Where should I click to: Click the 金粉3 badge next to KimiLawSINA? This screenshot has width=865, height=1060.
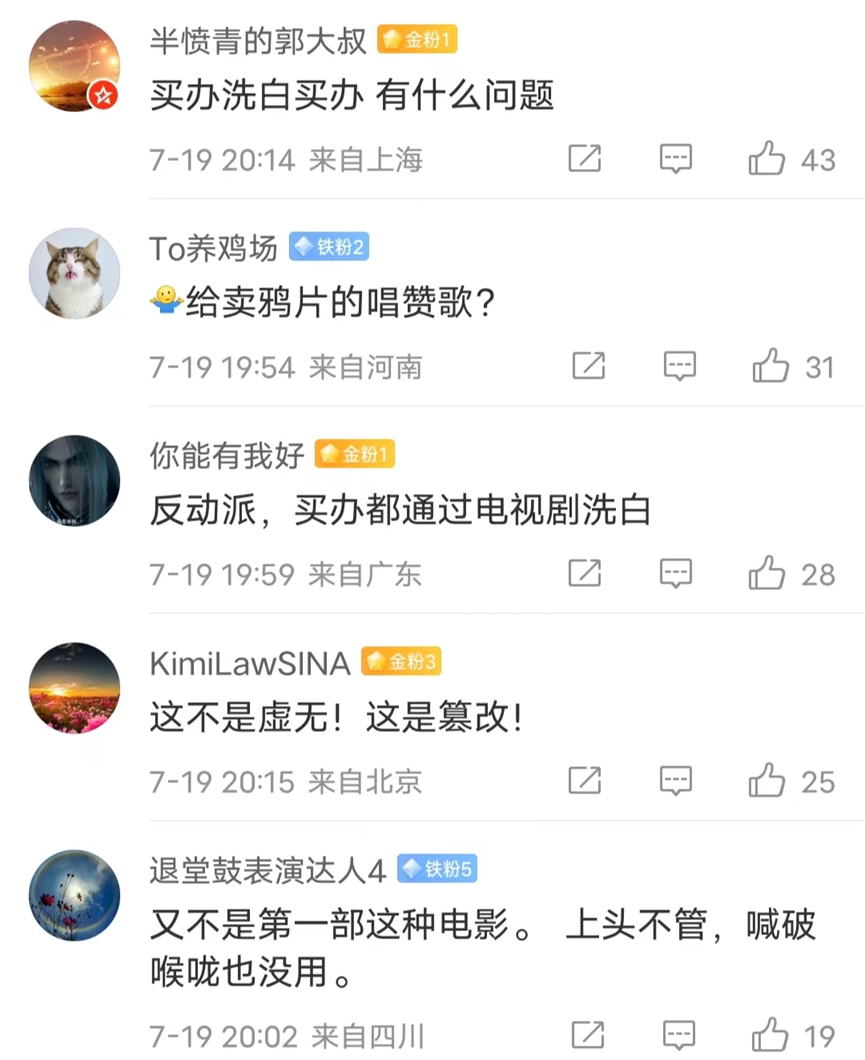400,661
